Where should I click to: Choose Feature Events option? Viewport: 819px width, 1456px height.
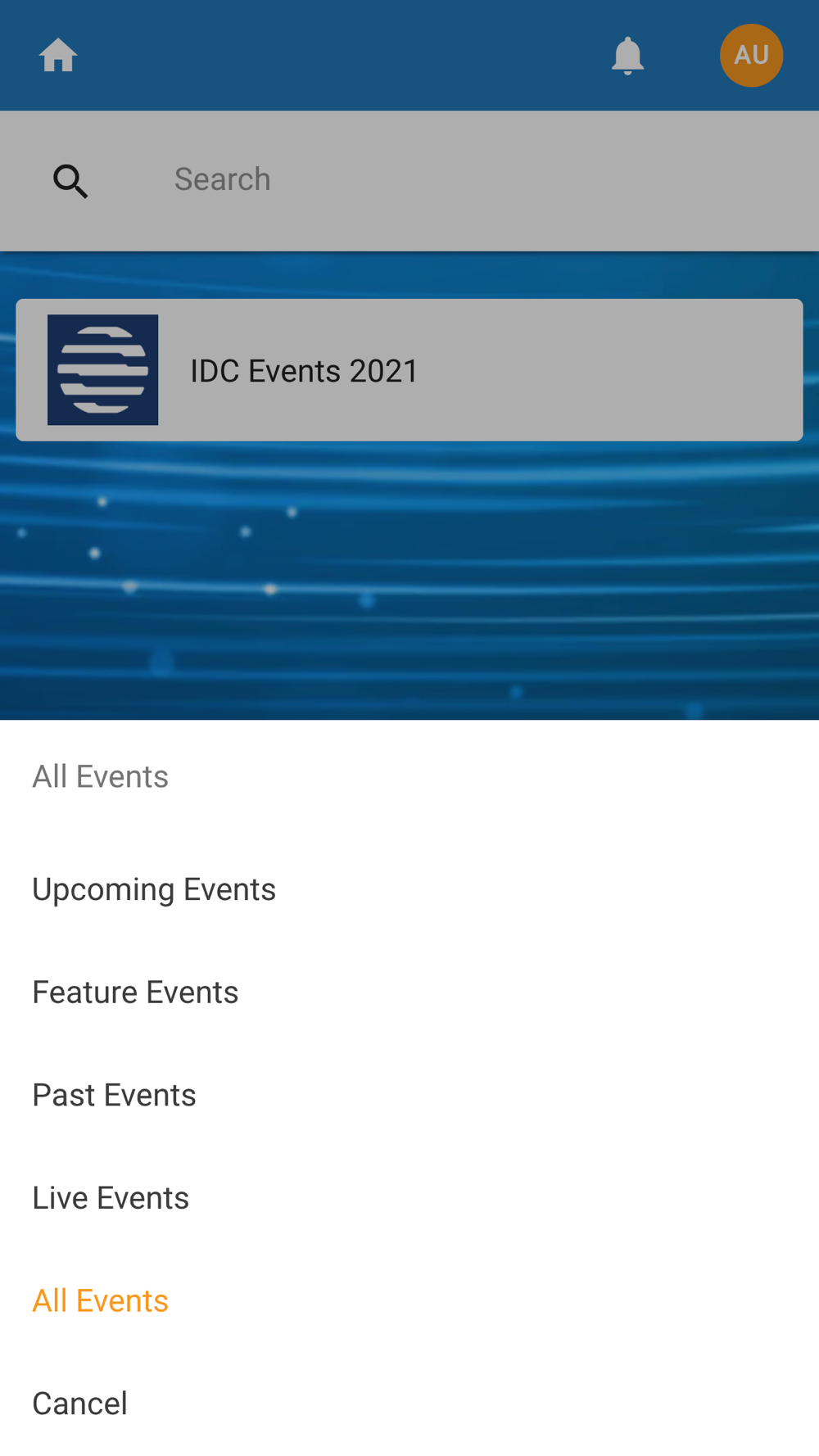point(135,993)
